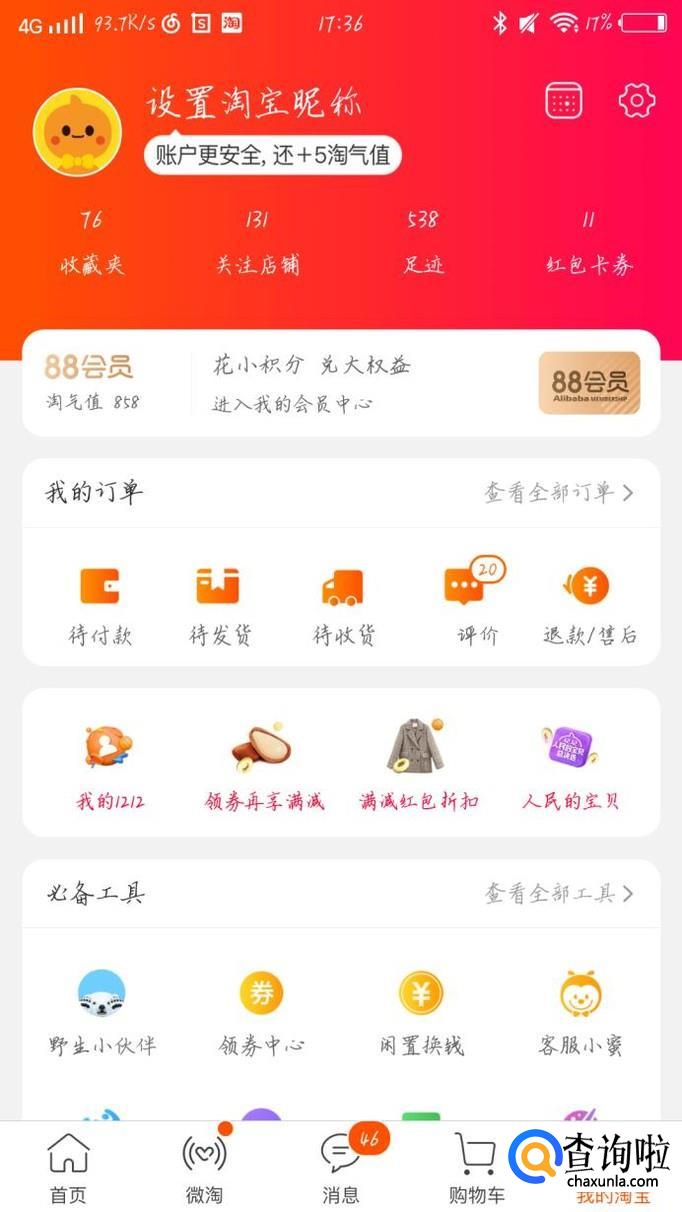682x1212 pixels.
Task: Enter the 88会员 member center card
Action: [x=341, y=383]
